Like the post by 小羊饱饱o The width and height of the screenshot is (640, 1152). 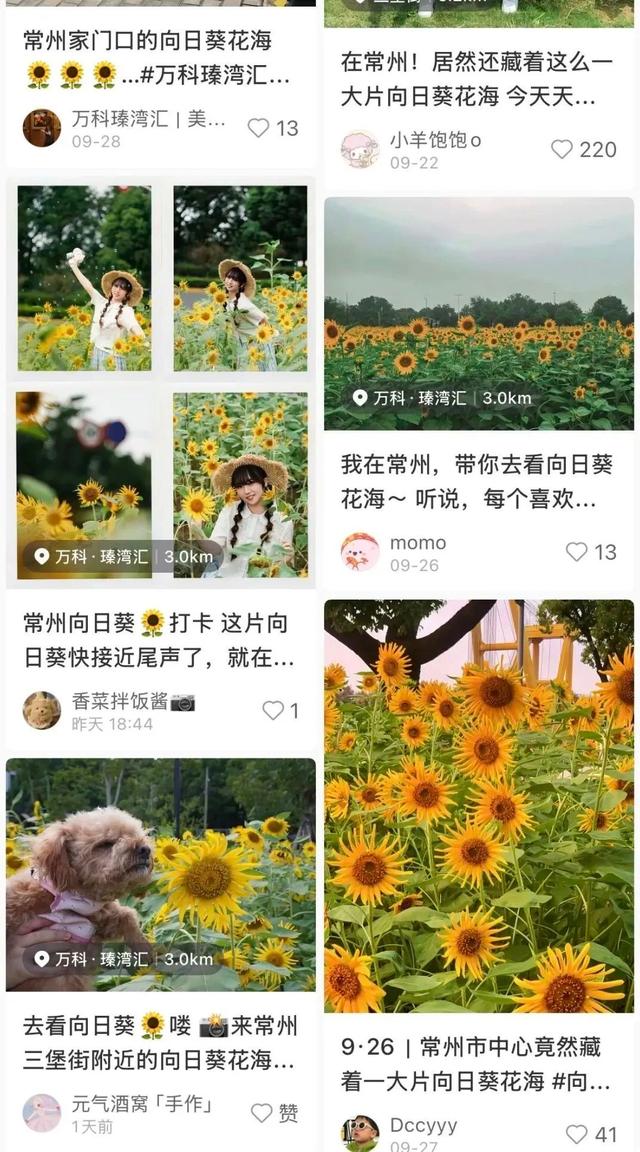562,149
